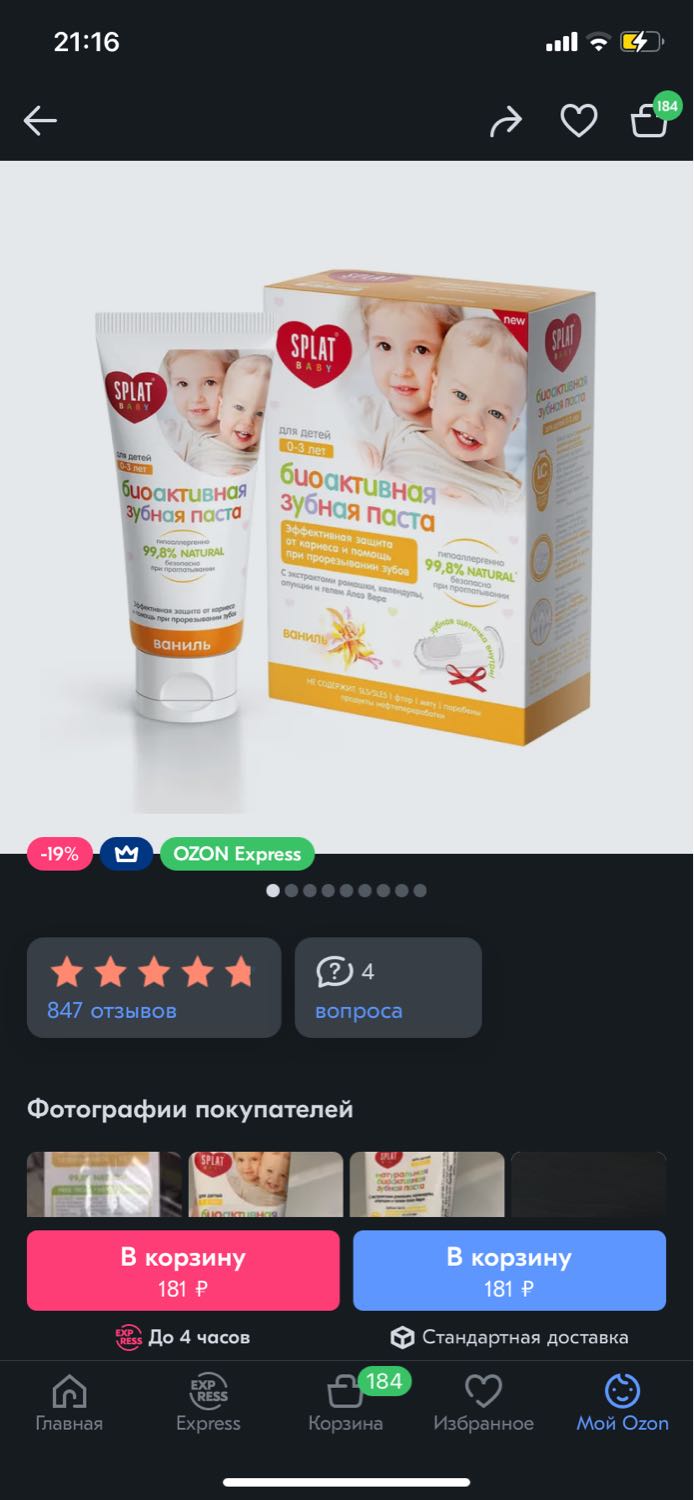Open the cart icon in top bar
The image size is (694, 1500).
[651, 118]
